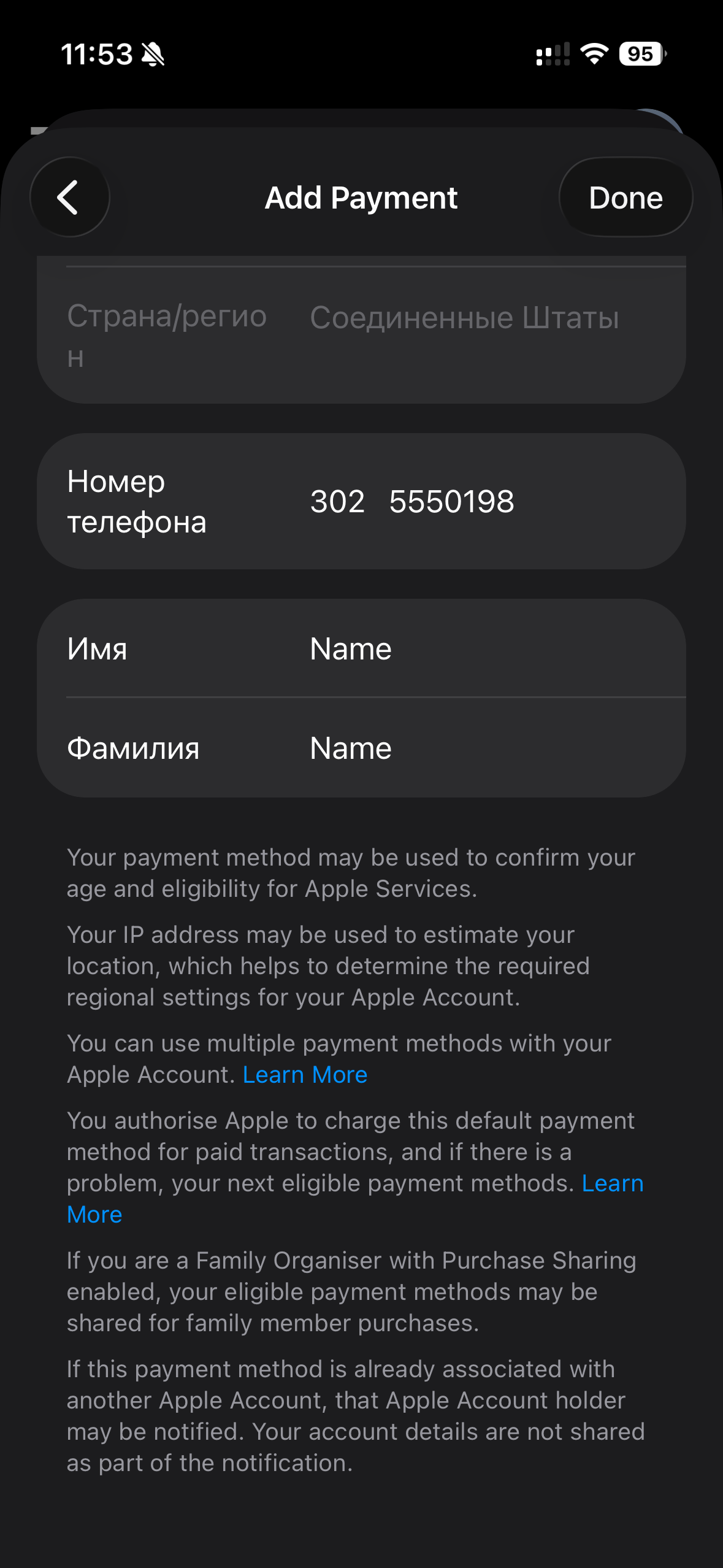This screenshot has width=723, height=1568.
Task: Enter last name in Фамилия field
Action: 478,748
